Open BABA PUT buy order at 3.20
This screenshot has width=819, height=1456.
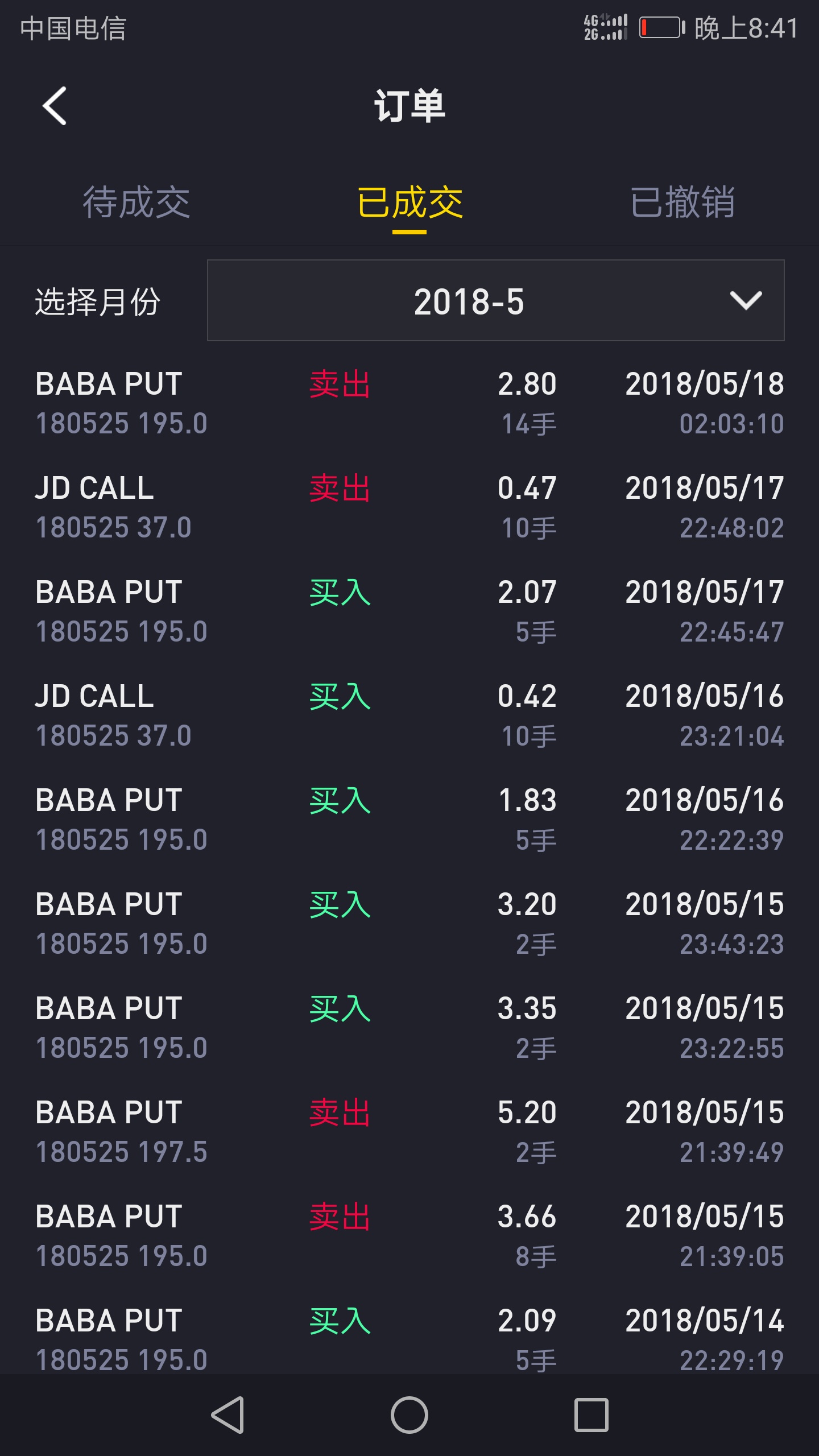[x=409, y=924]
